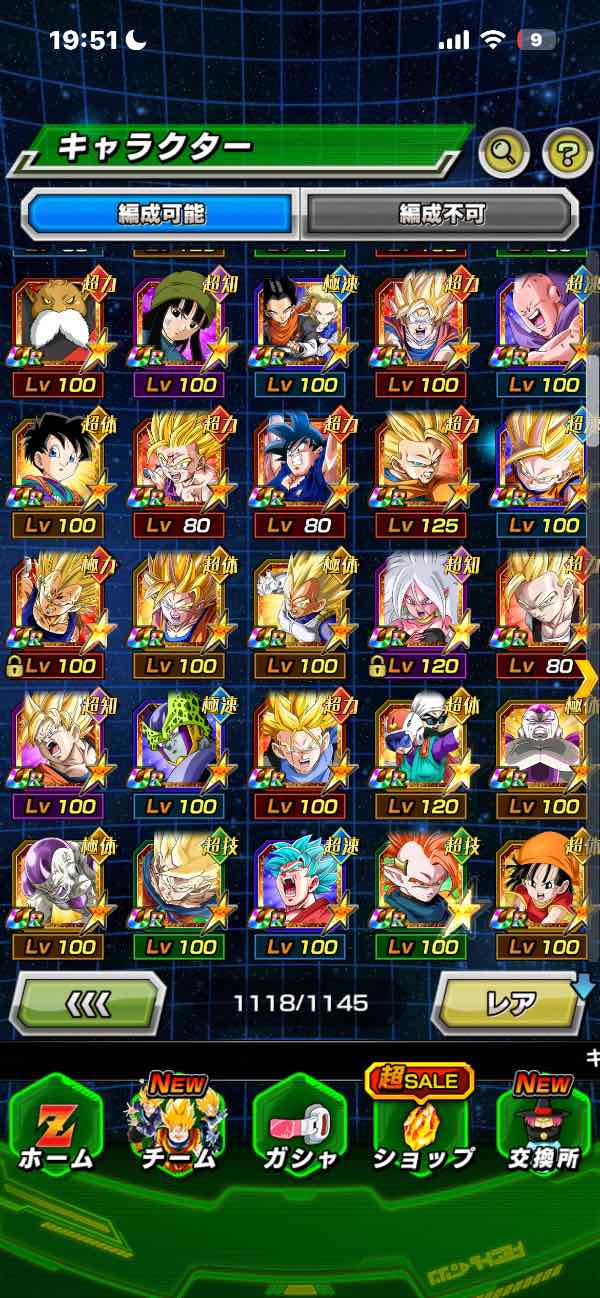Open the ガシャ summon menu
This screenshot has height=1298, width=600.
coord(299,1125)
